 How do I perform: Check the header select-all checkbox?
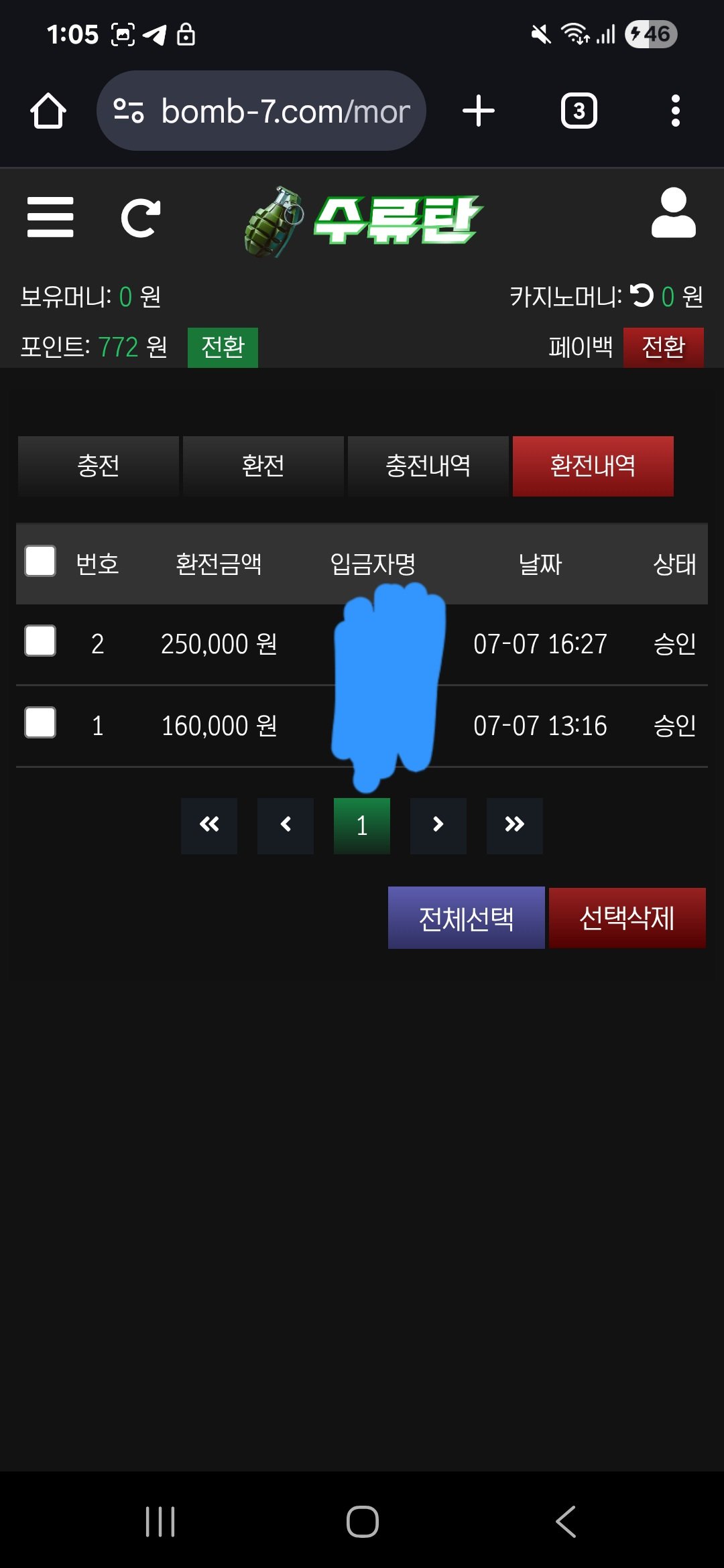[40, 561]
